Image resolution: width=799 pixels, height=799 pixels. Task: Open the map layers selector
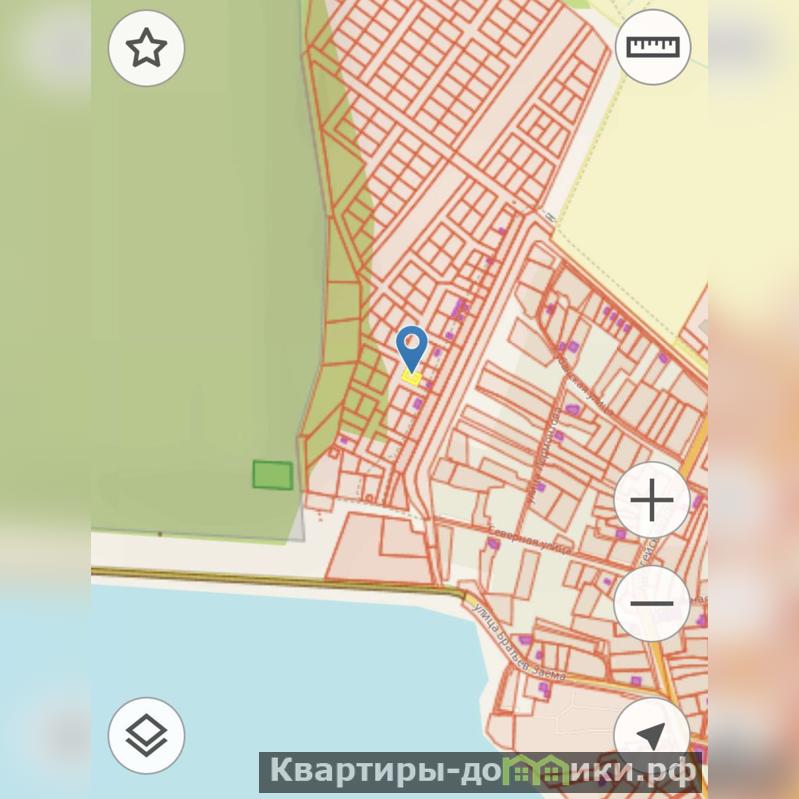coord(146,735)
